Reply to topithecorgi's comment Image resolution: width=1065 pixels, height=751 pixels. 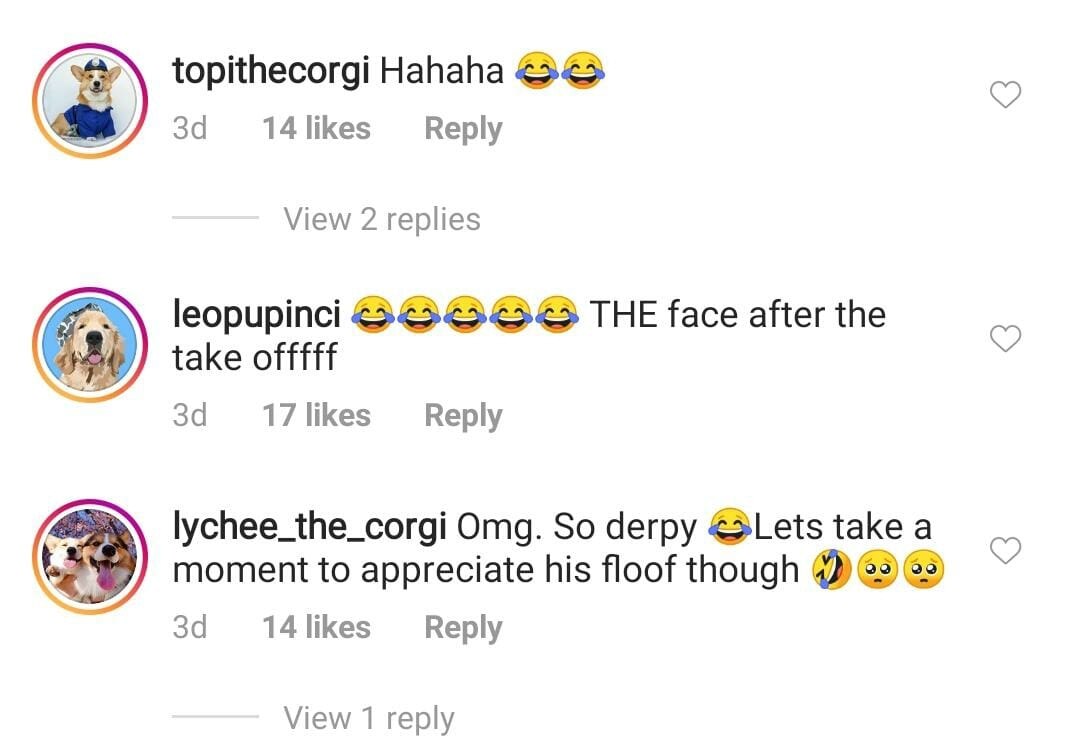click(x=463, y=129)
